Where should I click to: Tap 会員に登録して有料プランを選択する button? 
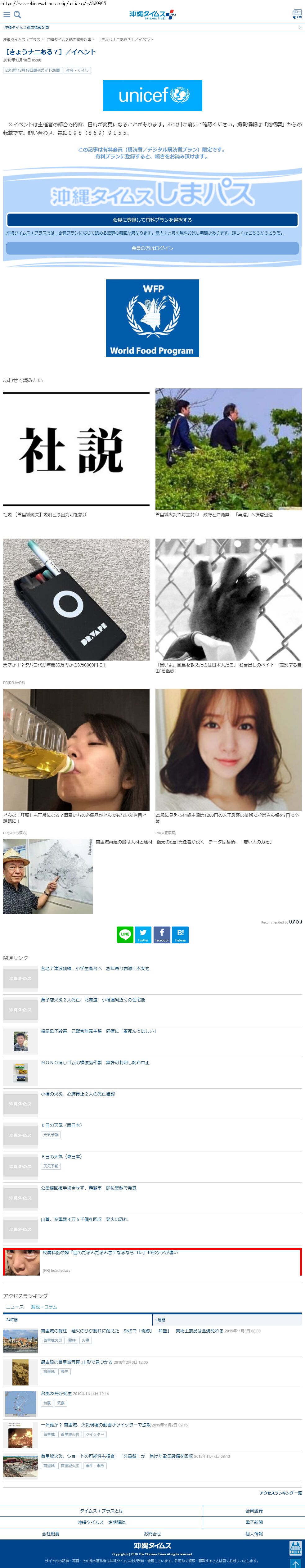(152, 220)
